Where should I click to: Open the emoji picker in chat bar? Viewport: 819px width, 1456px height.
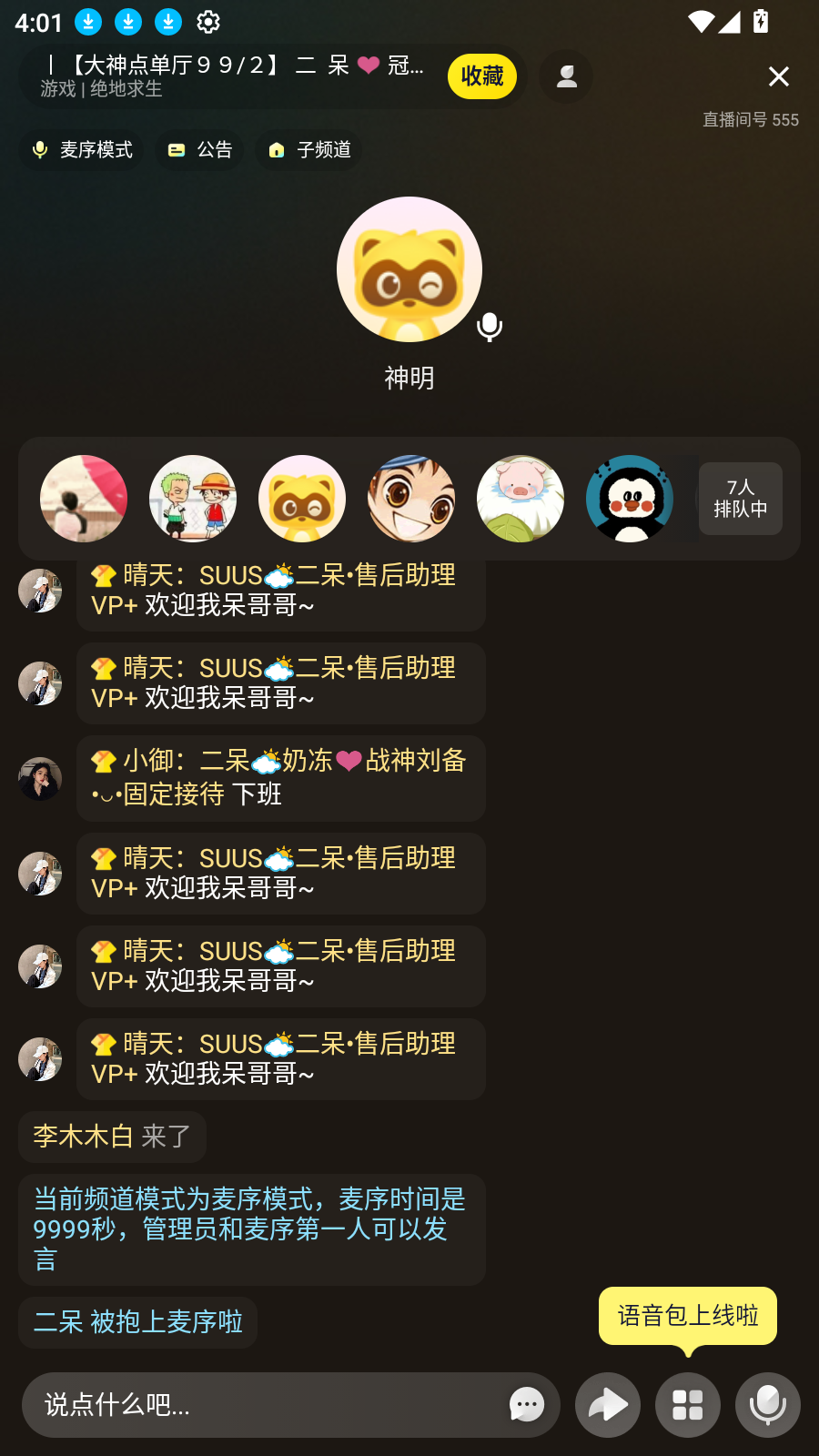tap(526, 1405)
